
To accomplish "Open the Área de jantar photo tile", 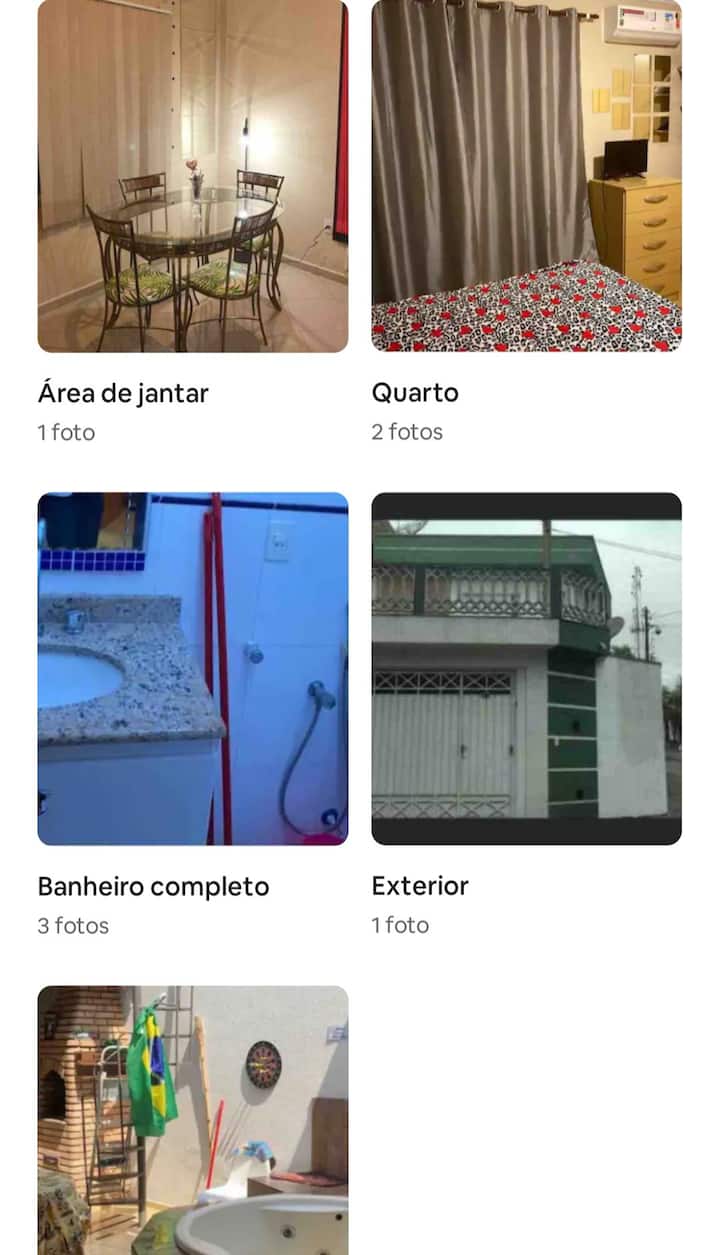I will [193, 176].
